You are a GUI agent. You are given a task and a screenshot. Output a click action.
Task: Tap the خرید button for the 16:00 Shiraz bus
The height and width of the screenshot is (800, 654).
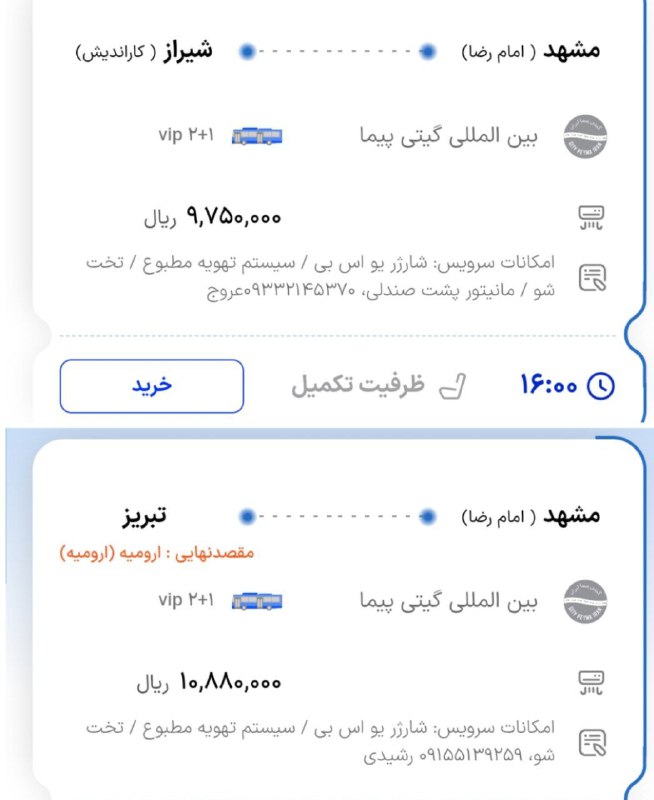(x=151, y=386)
